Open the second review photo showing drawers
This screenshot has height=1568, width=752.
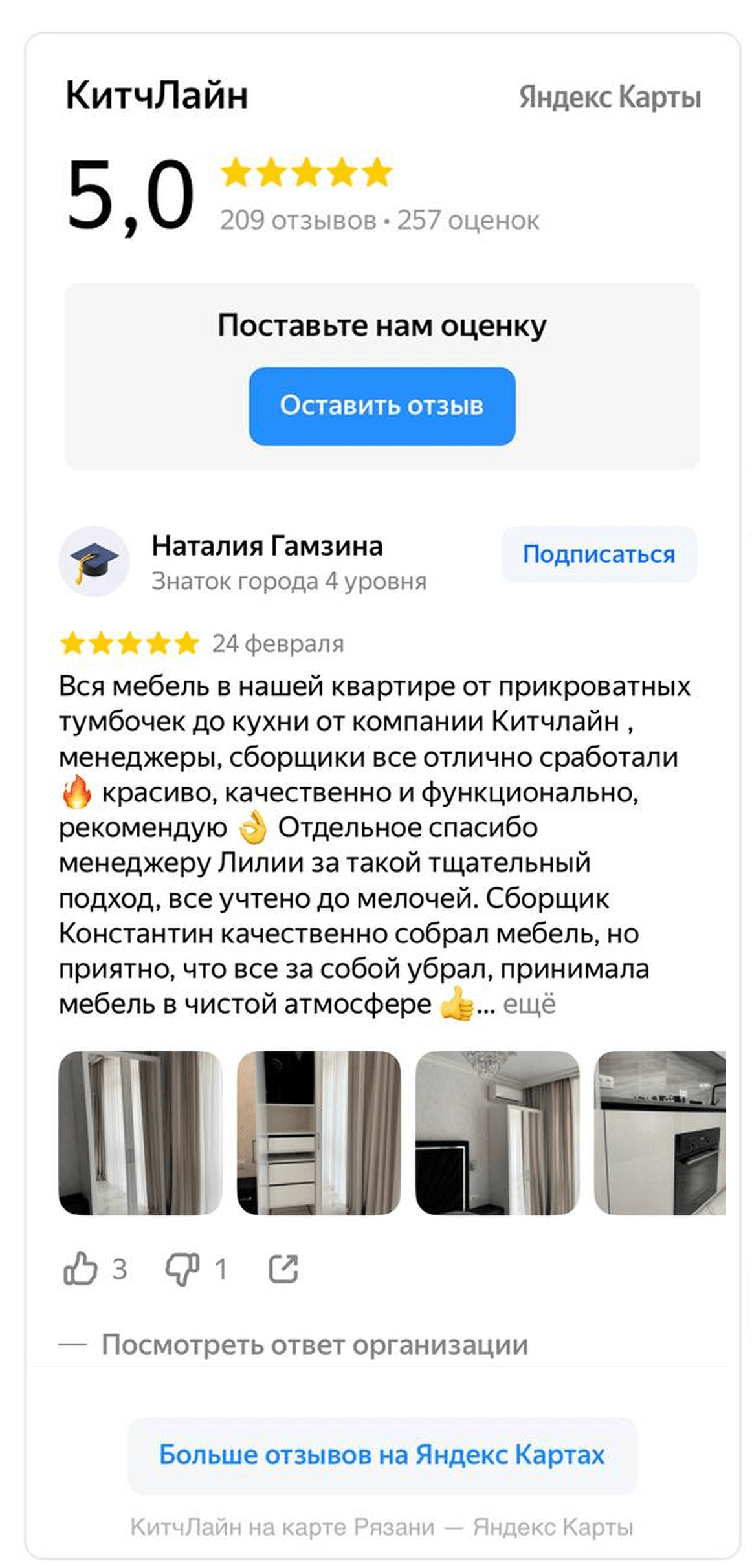pyautogui.click(x=318, y=1133)
